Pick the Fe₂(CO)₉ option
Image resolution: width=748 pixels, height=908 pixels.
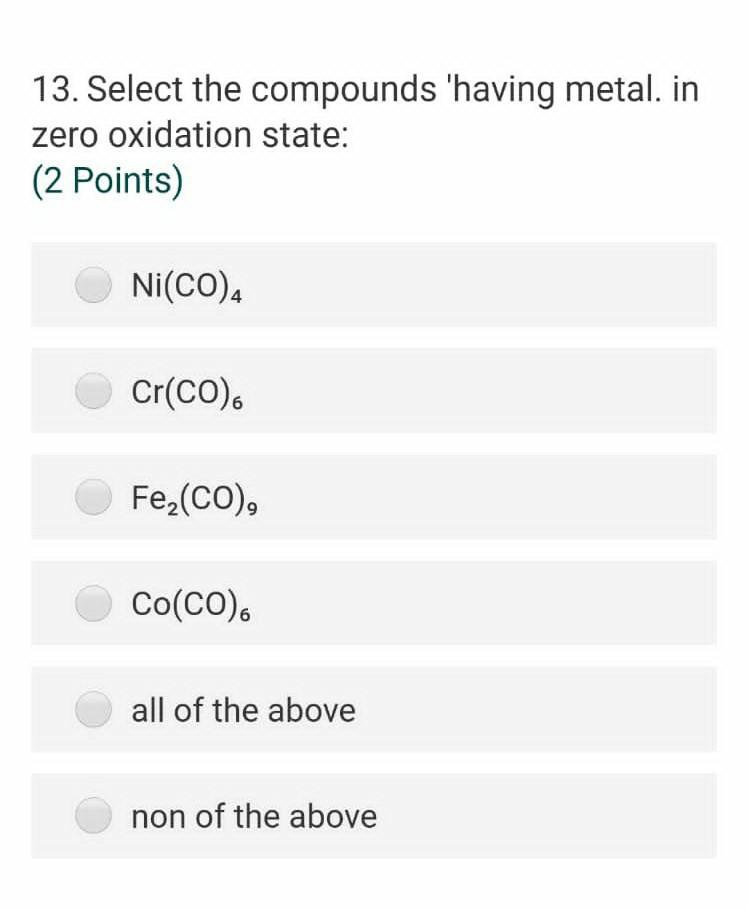click(x=94, y=497)
